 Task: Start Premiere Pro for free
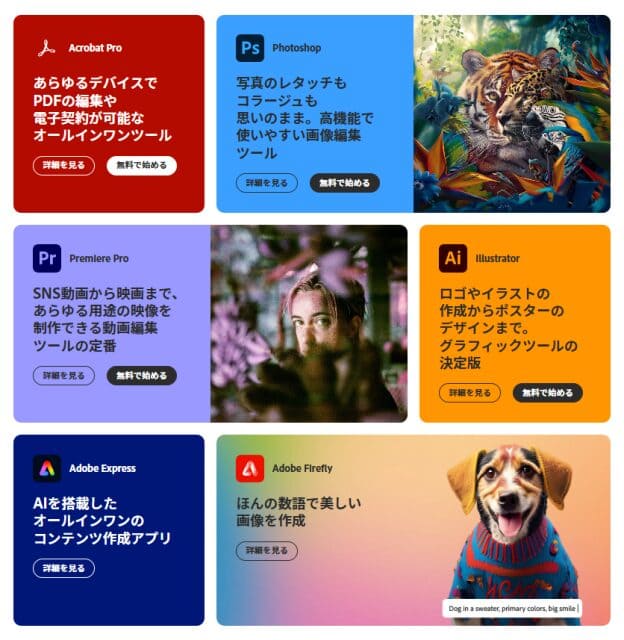[141, 376]
